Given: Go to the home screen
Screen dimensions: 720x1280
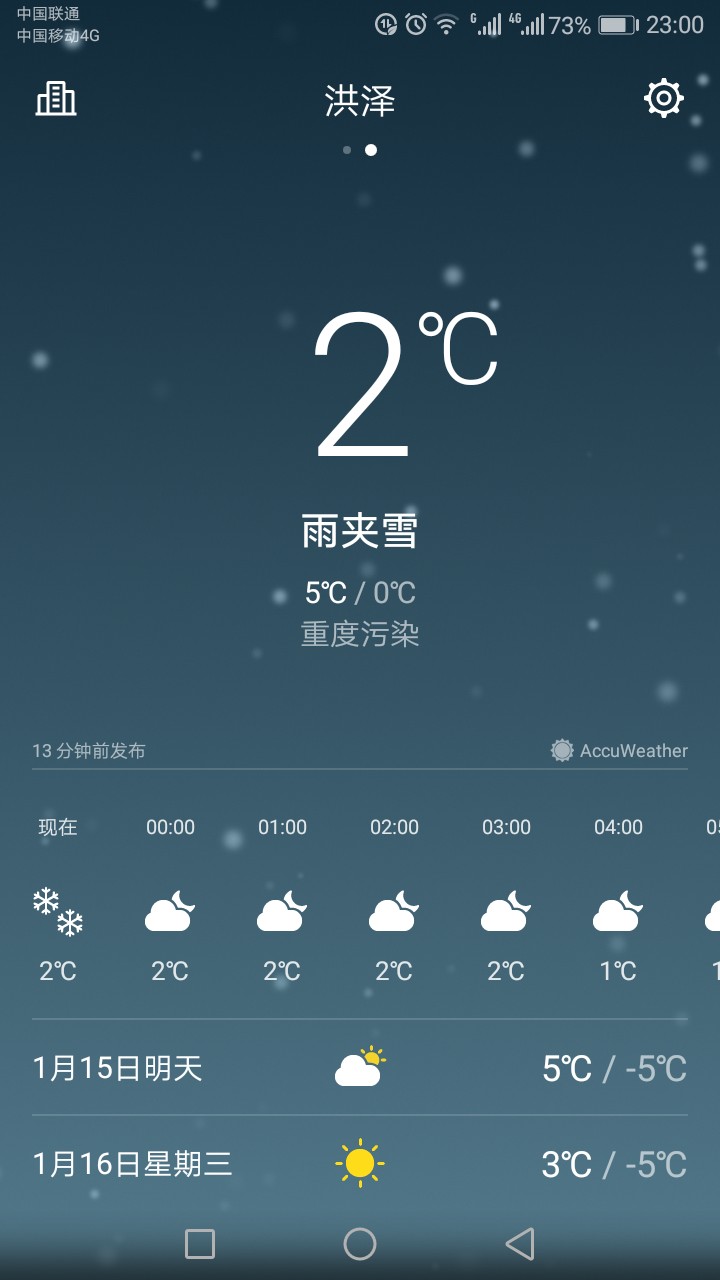Looking at the screenshot, I should 360,1244.
